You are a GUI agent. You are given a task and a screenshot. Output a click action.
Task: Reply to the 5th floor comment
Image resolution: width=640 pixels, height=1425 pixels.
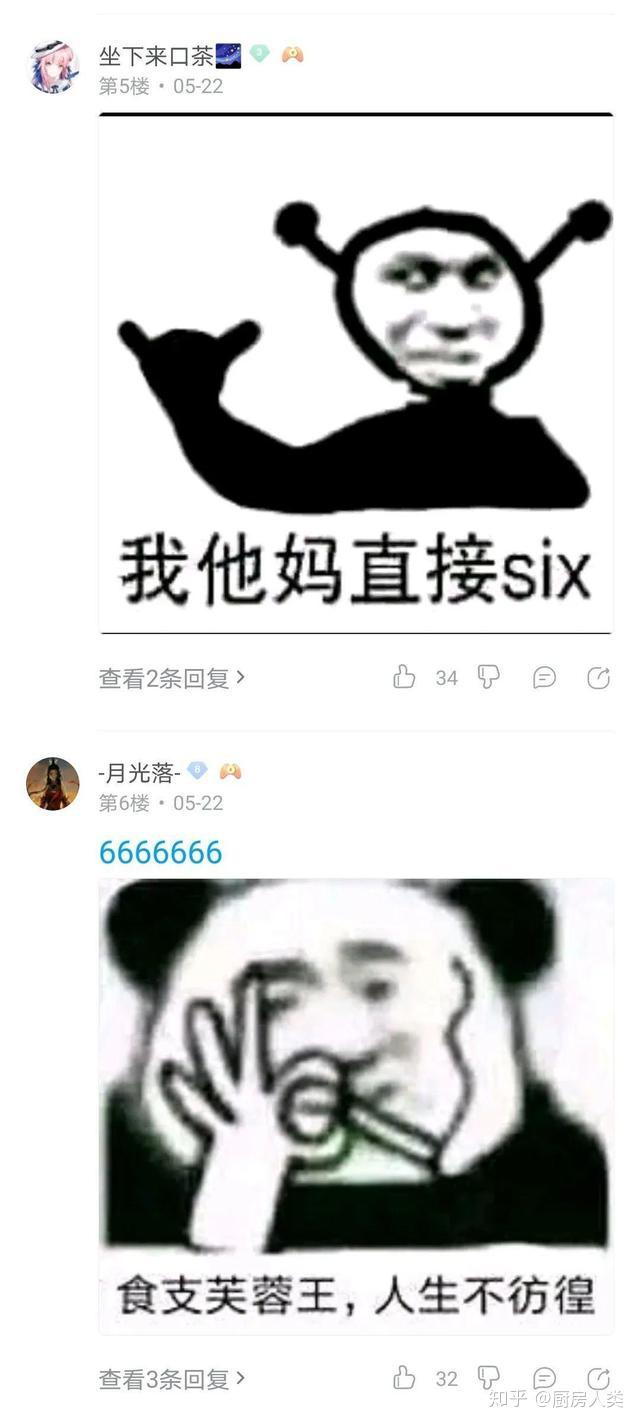pyautogui.click(x=544, y=678)
